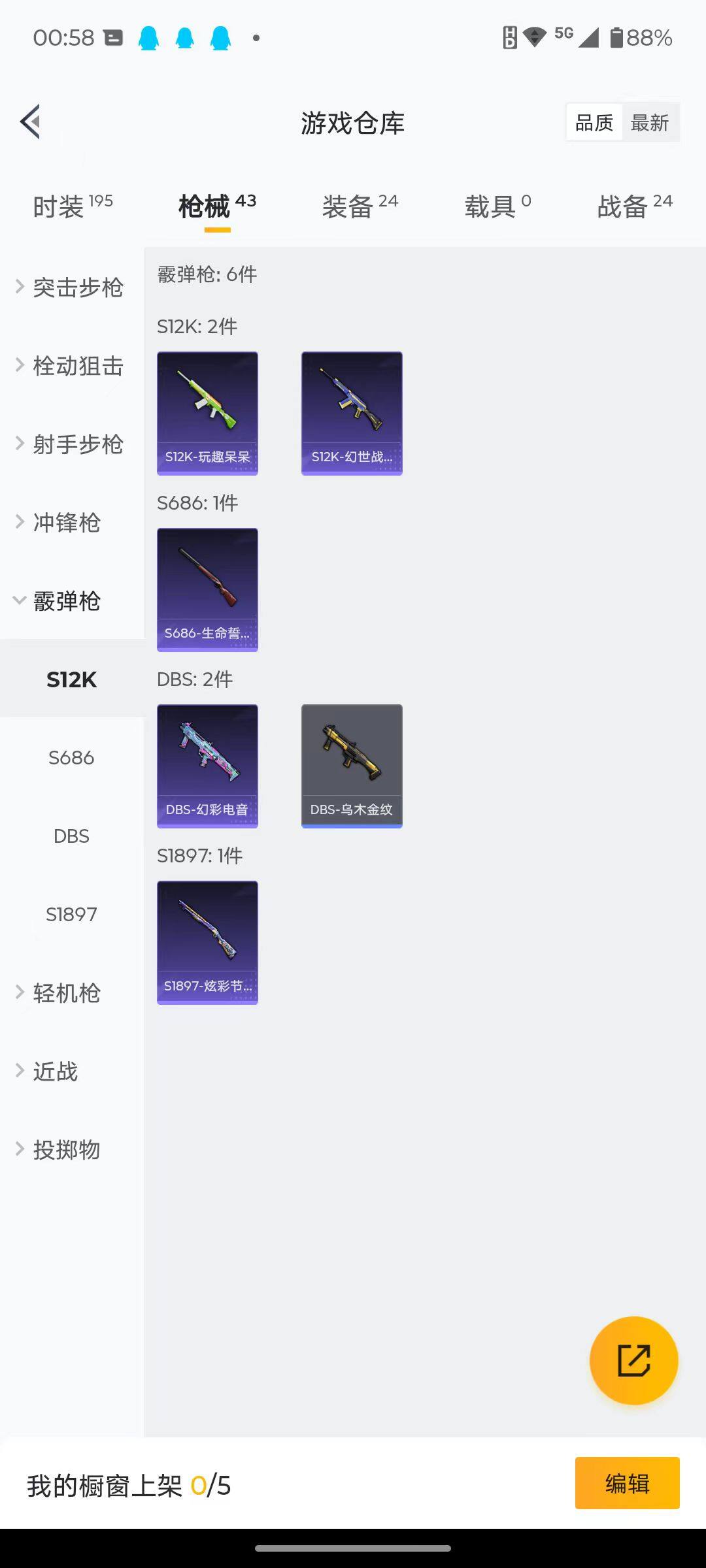
Task: Expand the 投掷物 category
Action: click(x=65, y=1150)
